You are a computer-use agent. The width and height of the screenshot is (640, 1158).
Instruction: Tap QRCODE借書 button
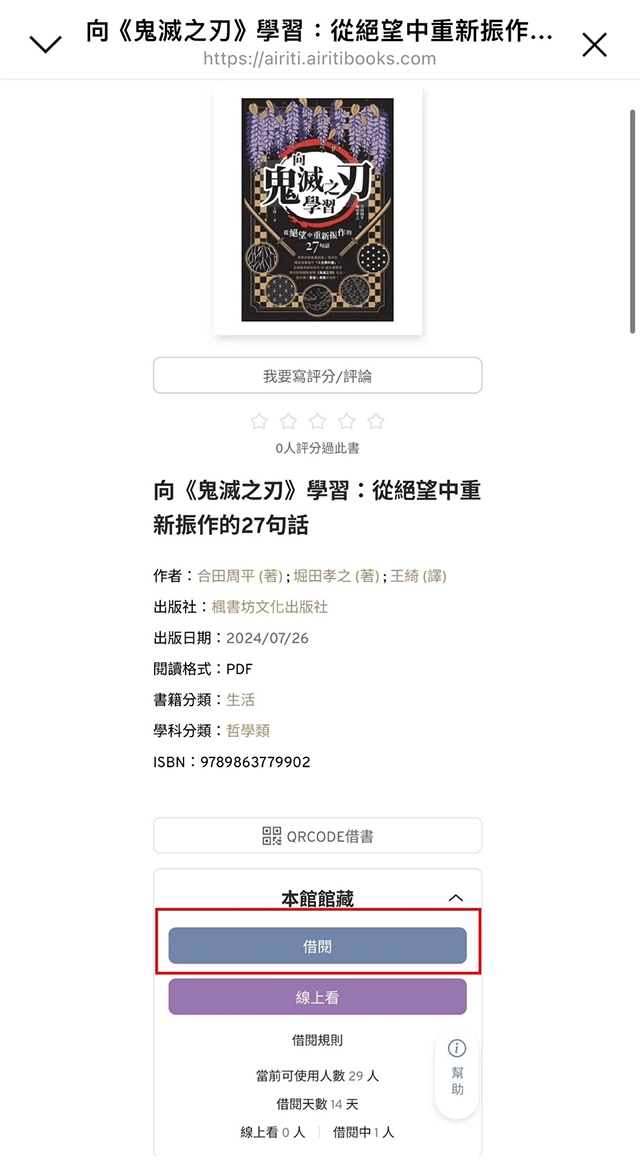click(318, 836)
